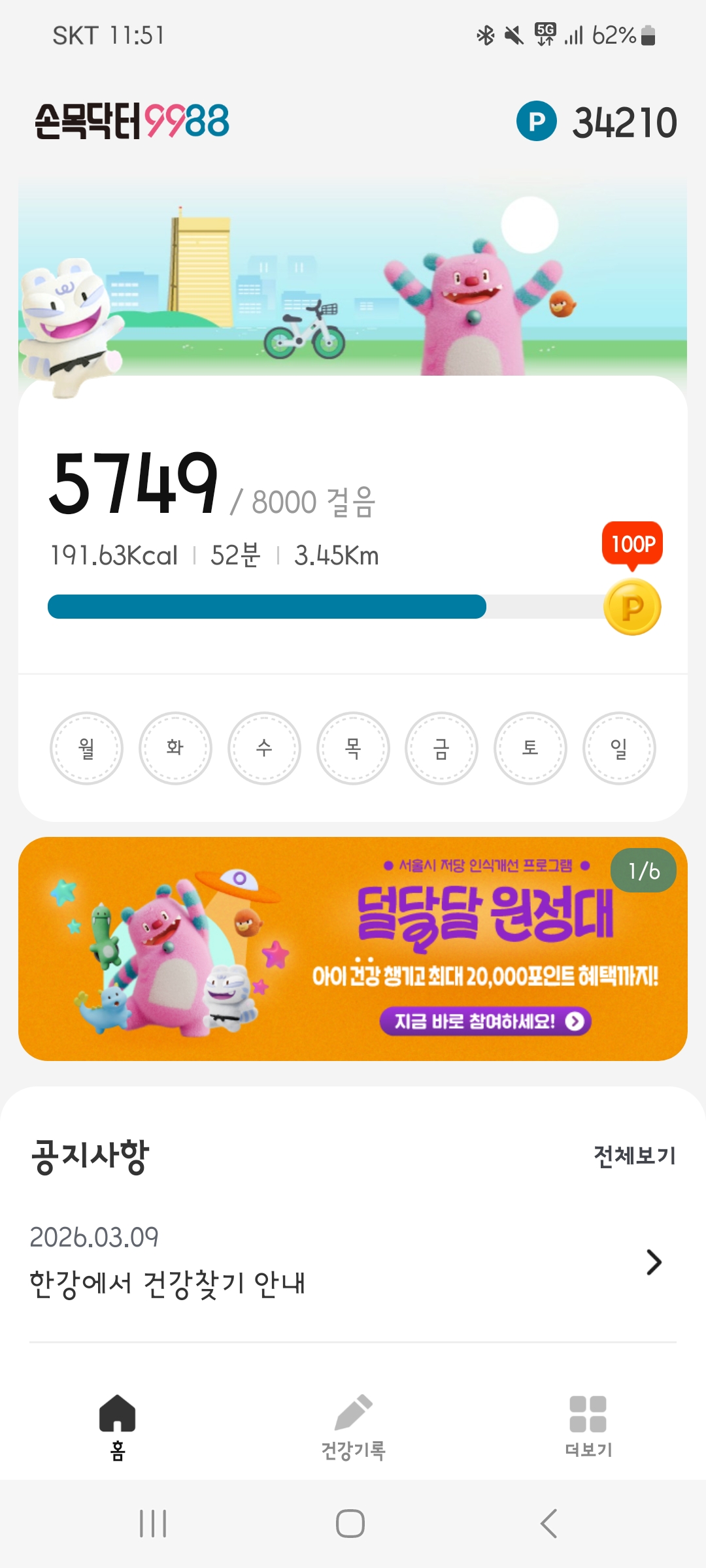This screenshot has width=706, height=1568.
Task: Select the 일 day circle
Action: pos(619,748)
